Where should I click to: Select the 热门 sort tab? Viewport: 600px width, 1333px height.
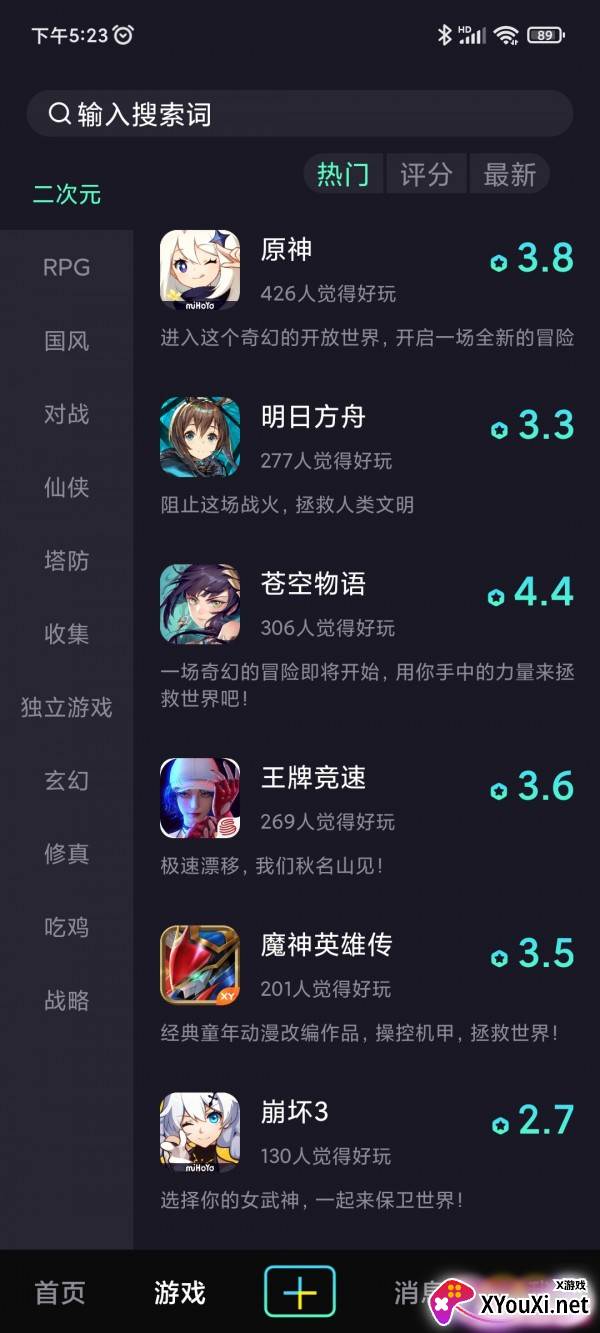click(x=343, y=175)
